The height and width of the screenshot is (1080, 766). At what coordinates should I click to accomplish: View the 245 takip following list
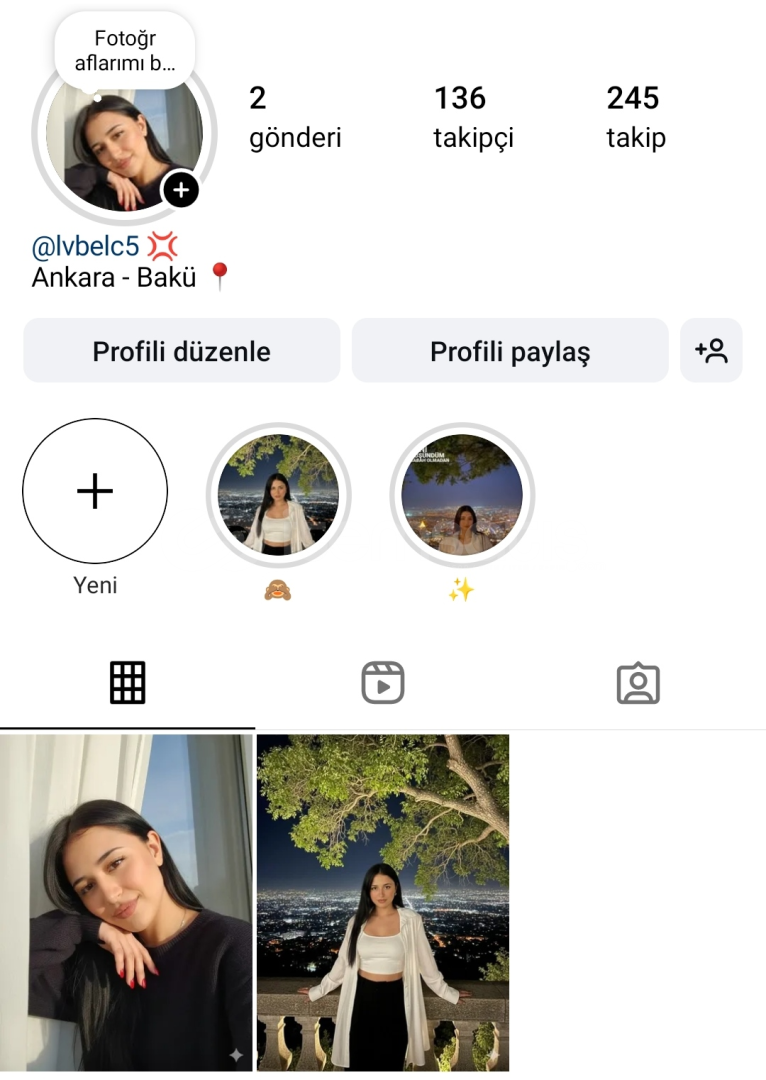[635, 117]
